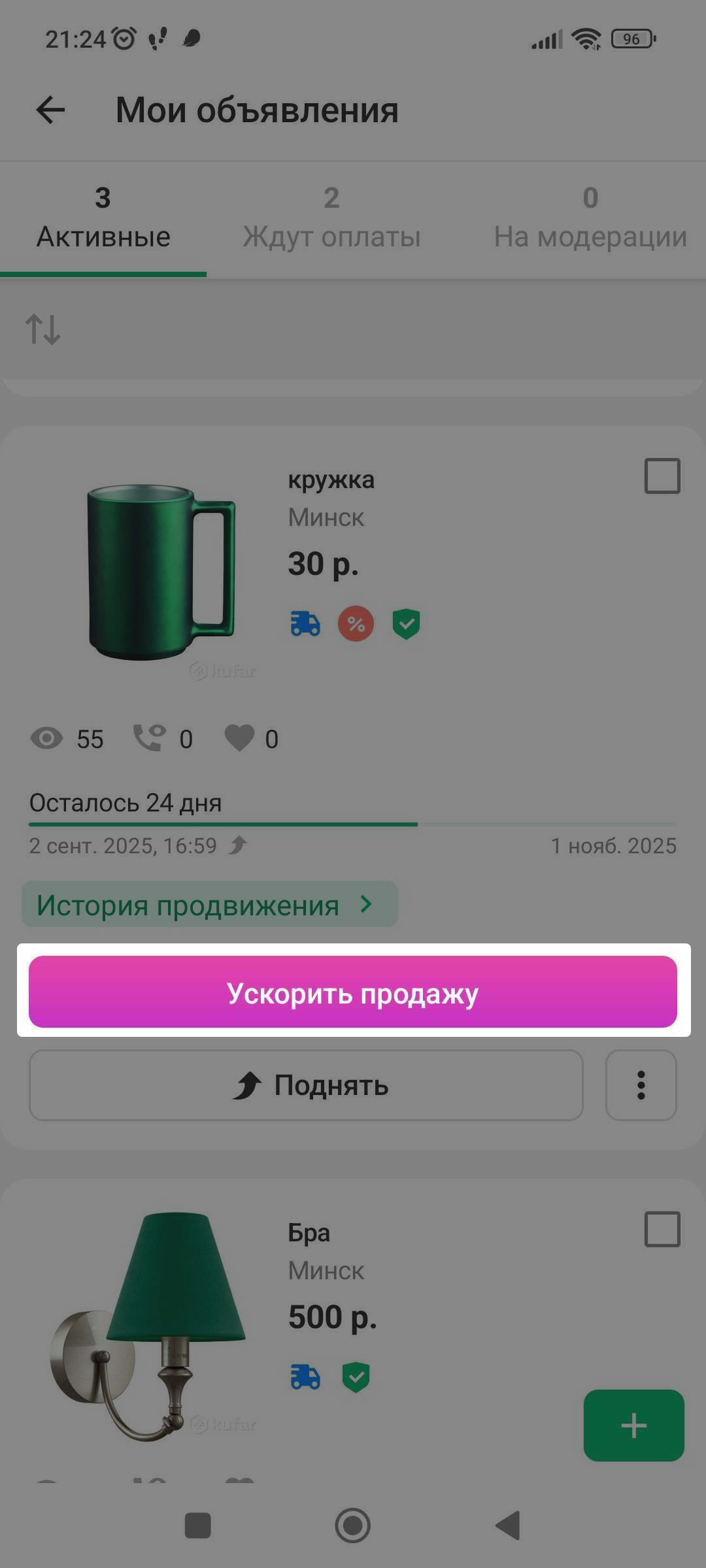Viewport: 706px width, 1568px height.
Task: Tick the checkbox for кружка listing
Action: (662, 476)
